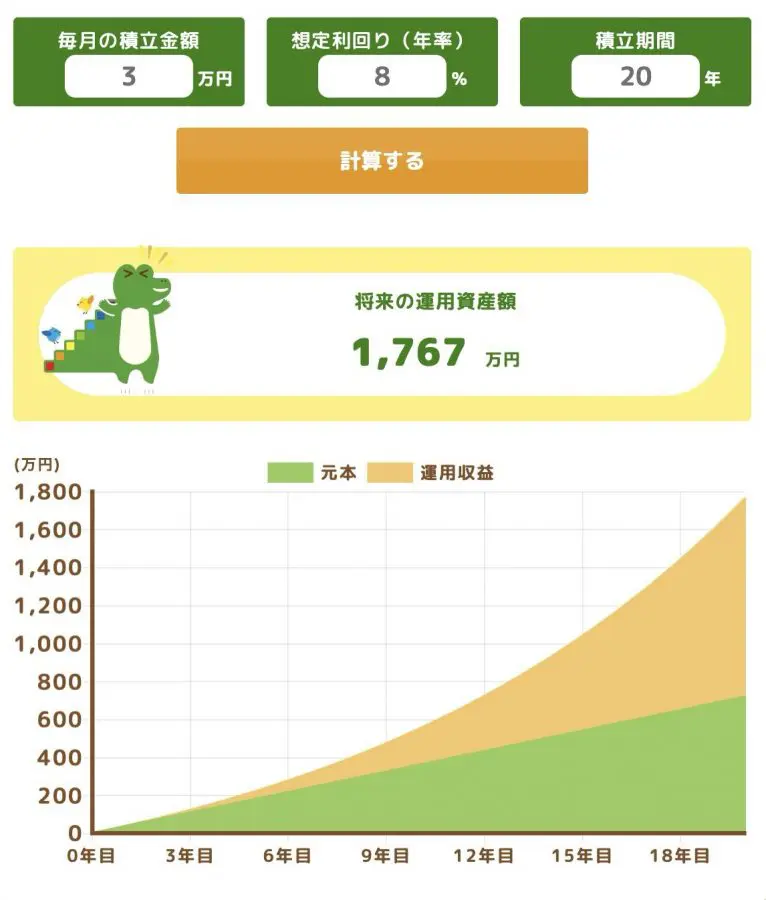Click the orange step on the staircase
This screenshot has width=766, height=900.
tap(60, 355)
